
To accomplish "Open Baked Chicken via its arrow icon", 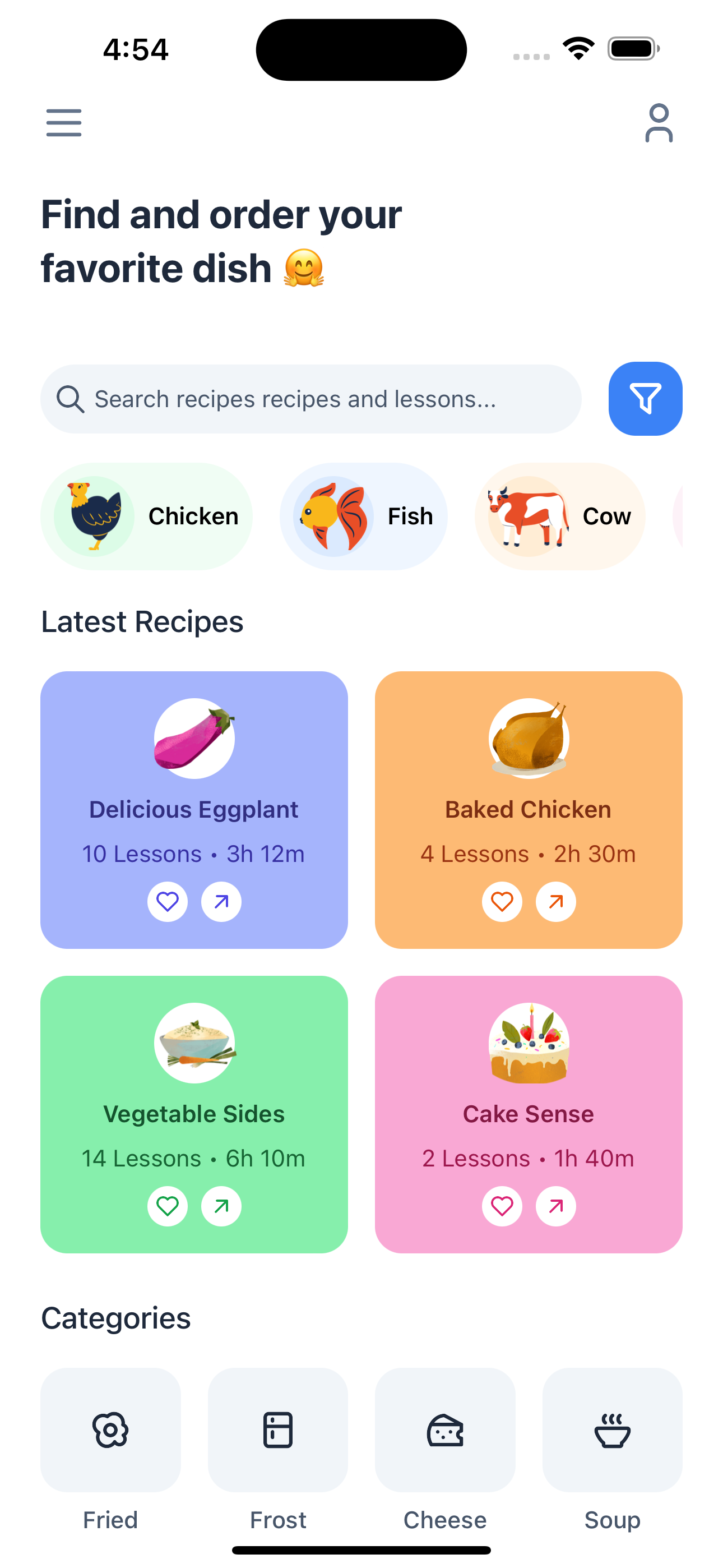I will (555, 901).
